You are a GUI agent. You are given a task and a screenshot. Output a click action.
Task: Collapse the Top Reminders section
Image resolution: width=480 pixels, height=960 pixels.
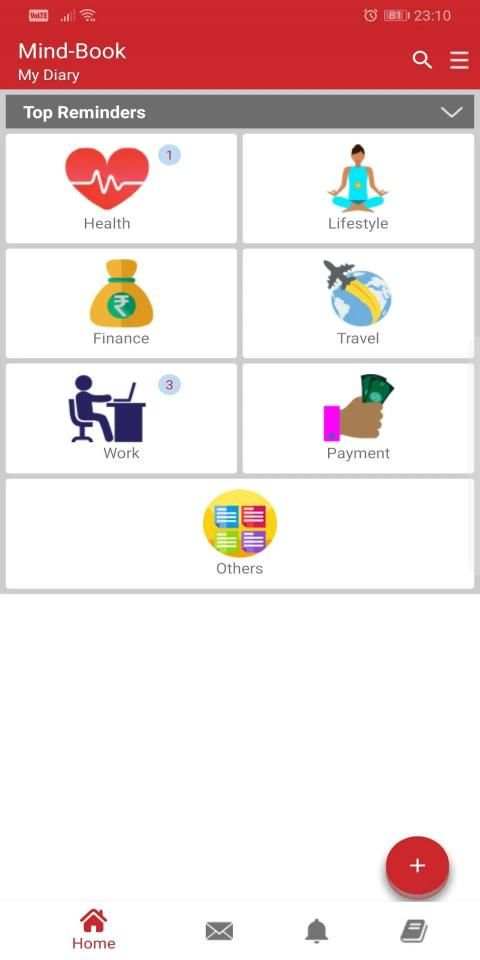[452, 112]
